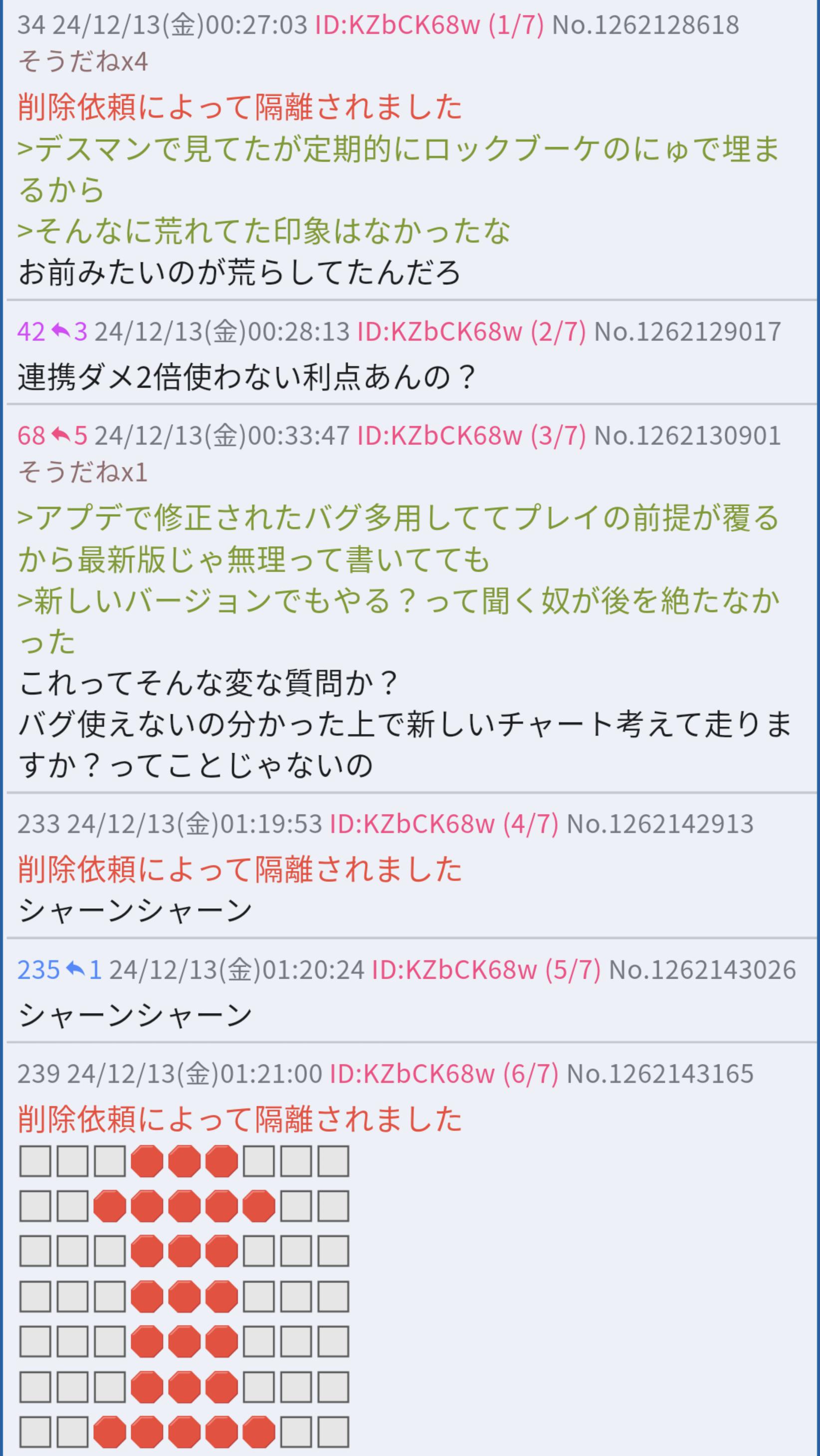The width and height of the screenshot is (820, 1456).
Task: Tap the ID marked (6/7) on post 239
Action: 443,1073
